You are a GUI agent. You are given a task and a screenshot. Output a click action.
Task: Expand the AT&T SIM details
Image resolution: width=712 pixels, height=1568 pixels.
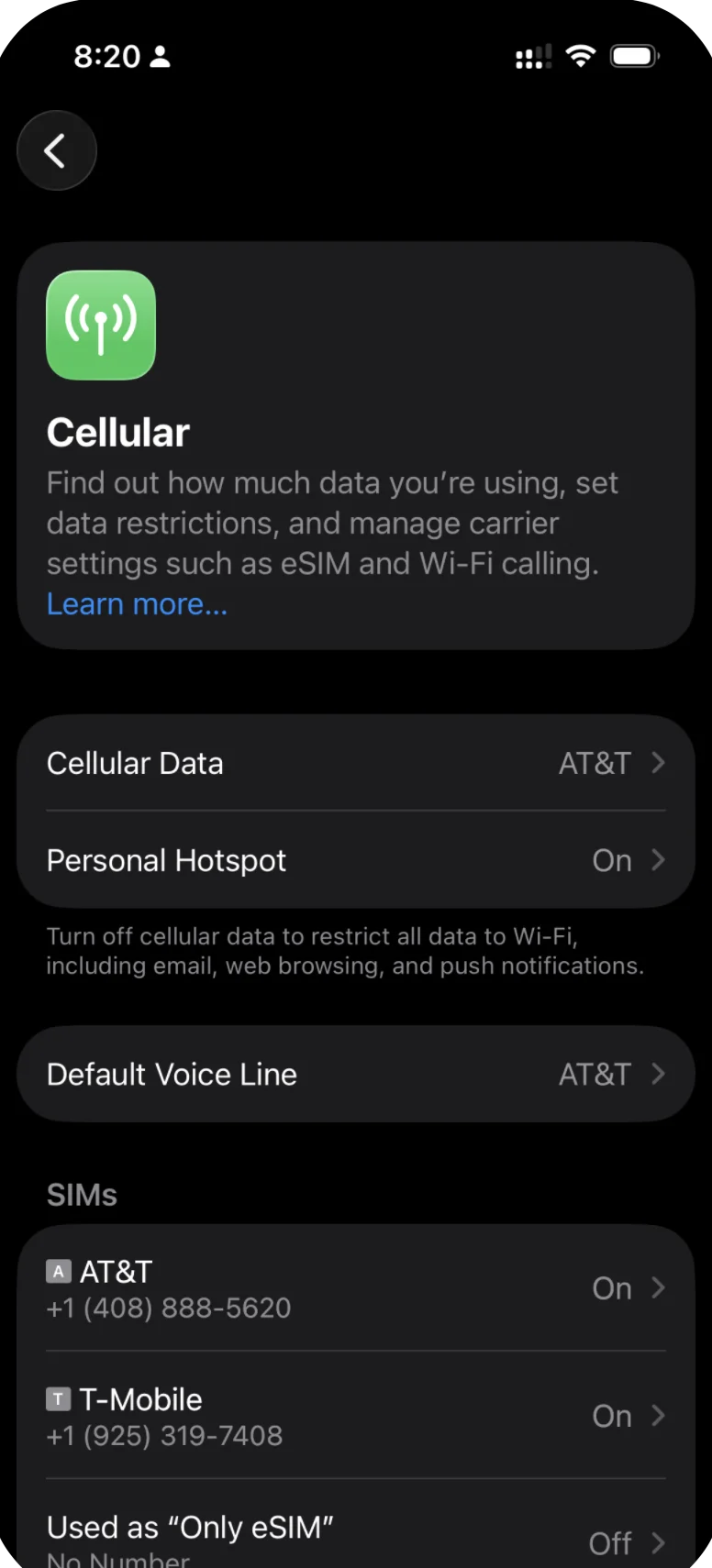click(356, 1287)
